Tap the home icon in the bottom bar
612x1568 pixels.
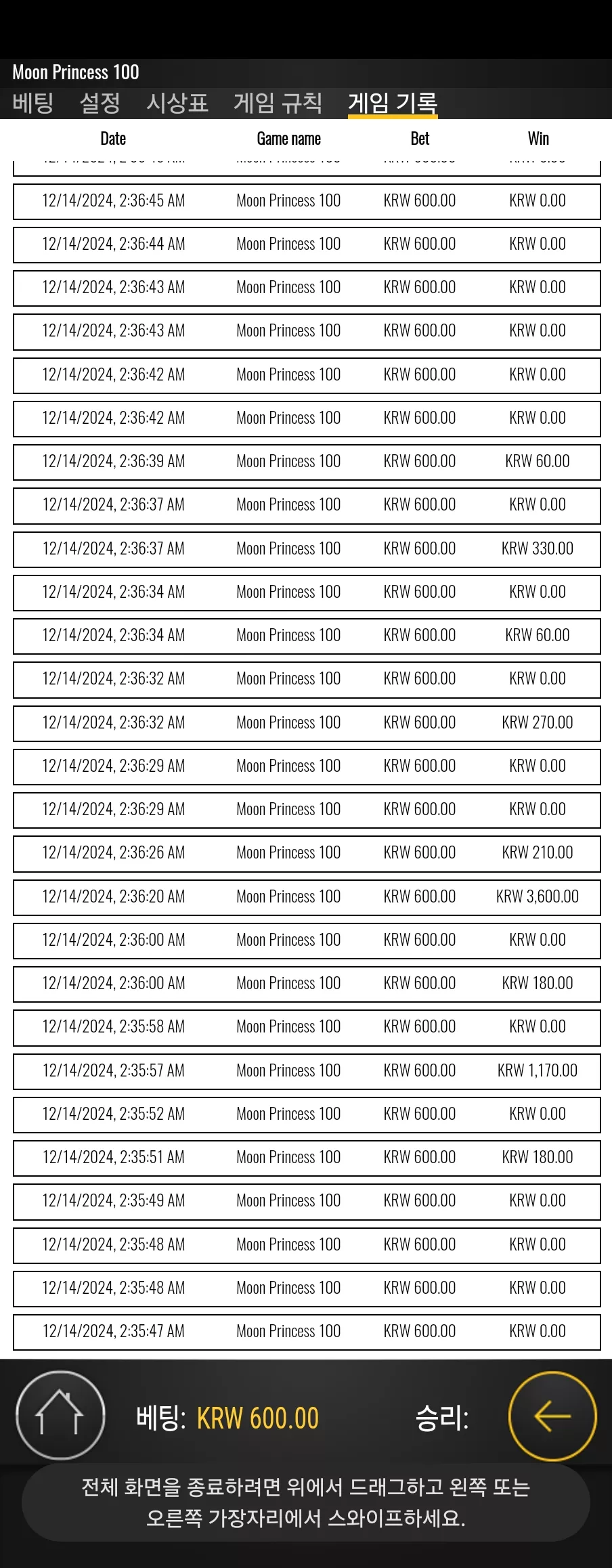pyautogui.click(x=60, y=1415)
